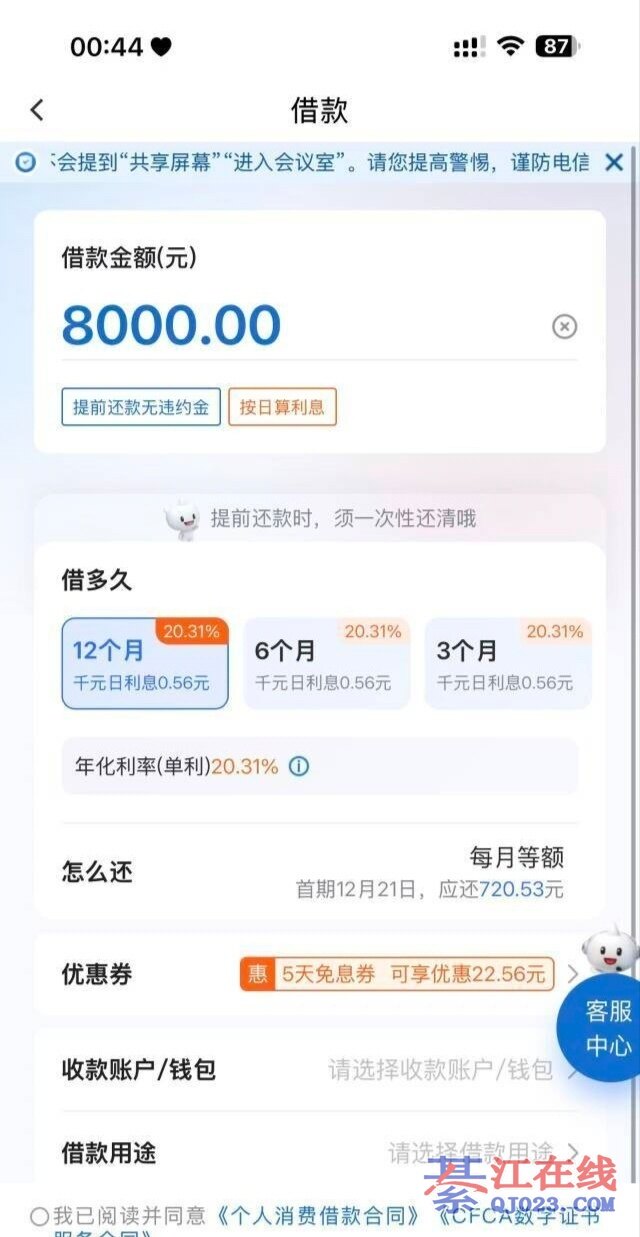Viewport: 640px width, 1237px height.
Task: Clear the 8000.00 loan amount
Action: pyautogui.click(x=565, y=327)
